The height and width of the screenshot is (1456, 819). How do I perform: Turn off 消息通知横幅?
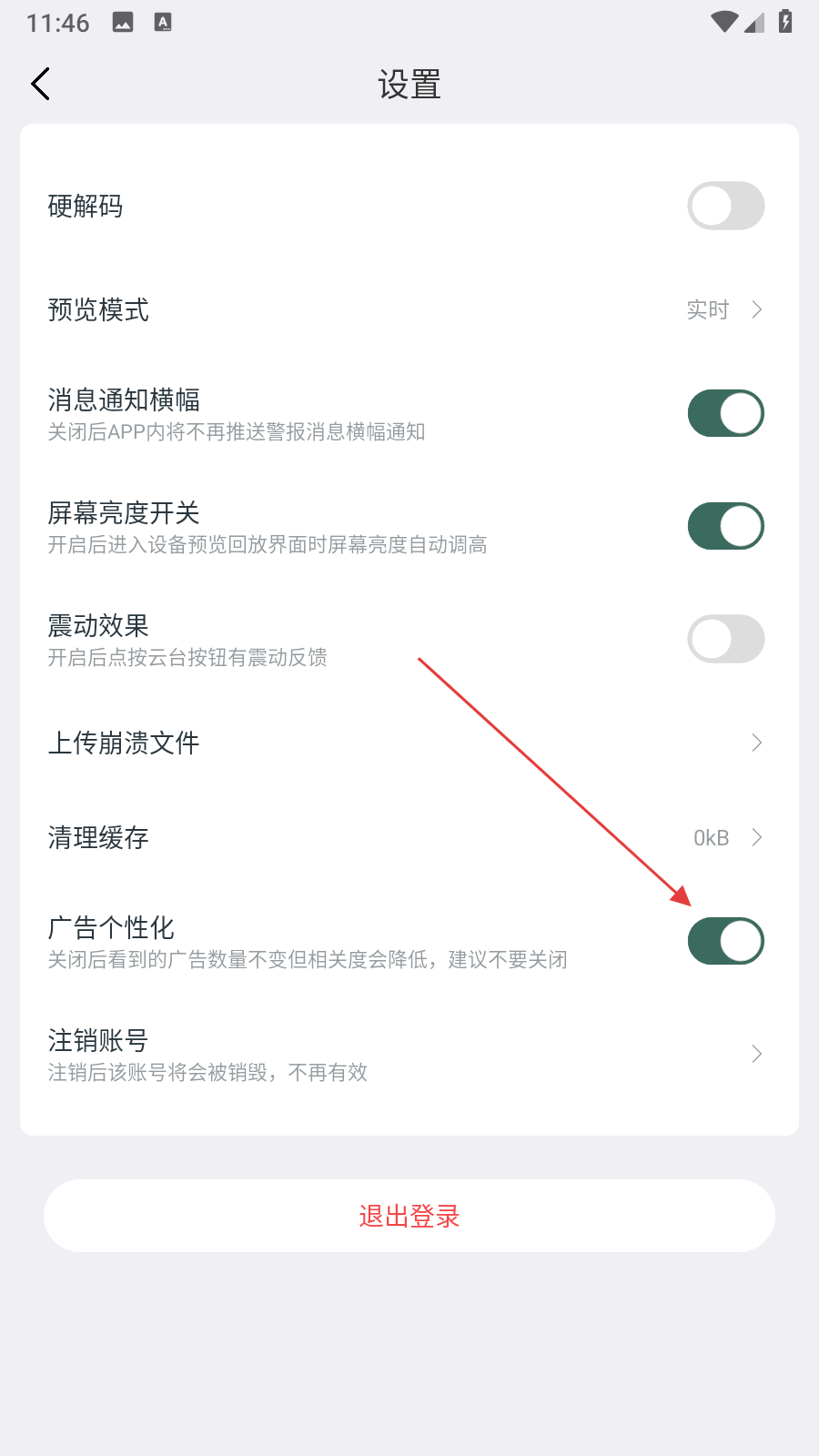(x=725, y=413)
